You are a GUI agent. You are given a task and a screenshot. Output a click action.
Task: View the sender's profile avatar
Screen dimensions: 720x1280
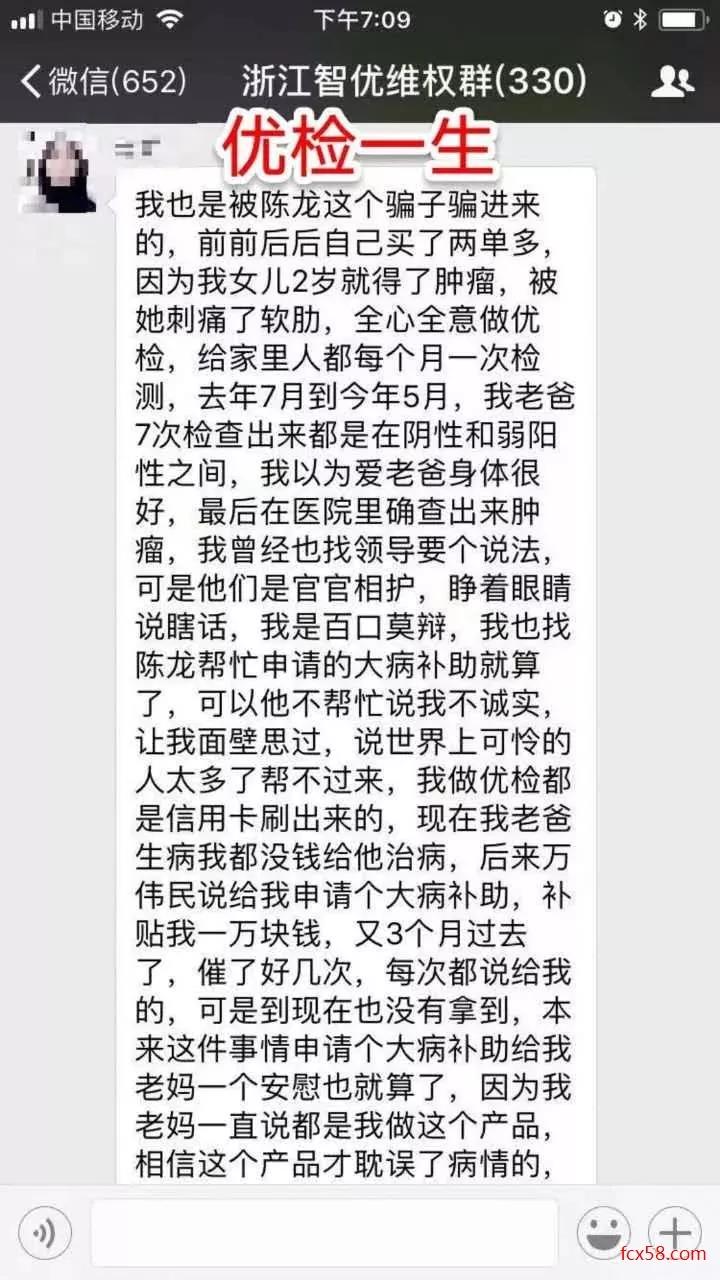58,173
